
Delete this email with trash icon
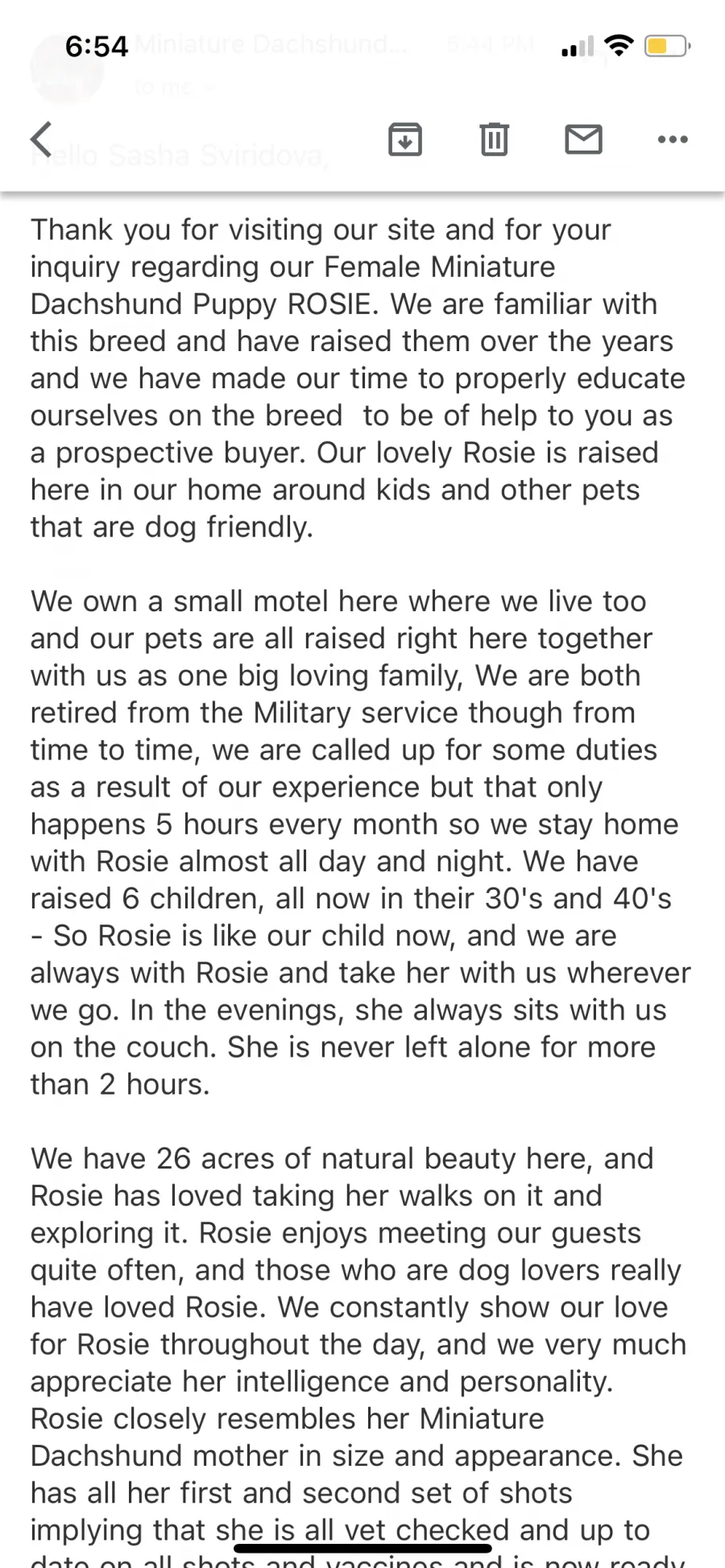495,139
